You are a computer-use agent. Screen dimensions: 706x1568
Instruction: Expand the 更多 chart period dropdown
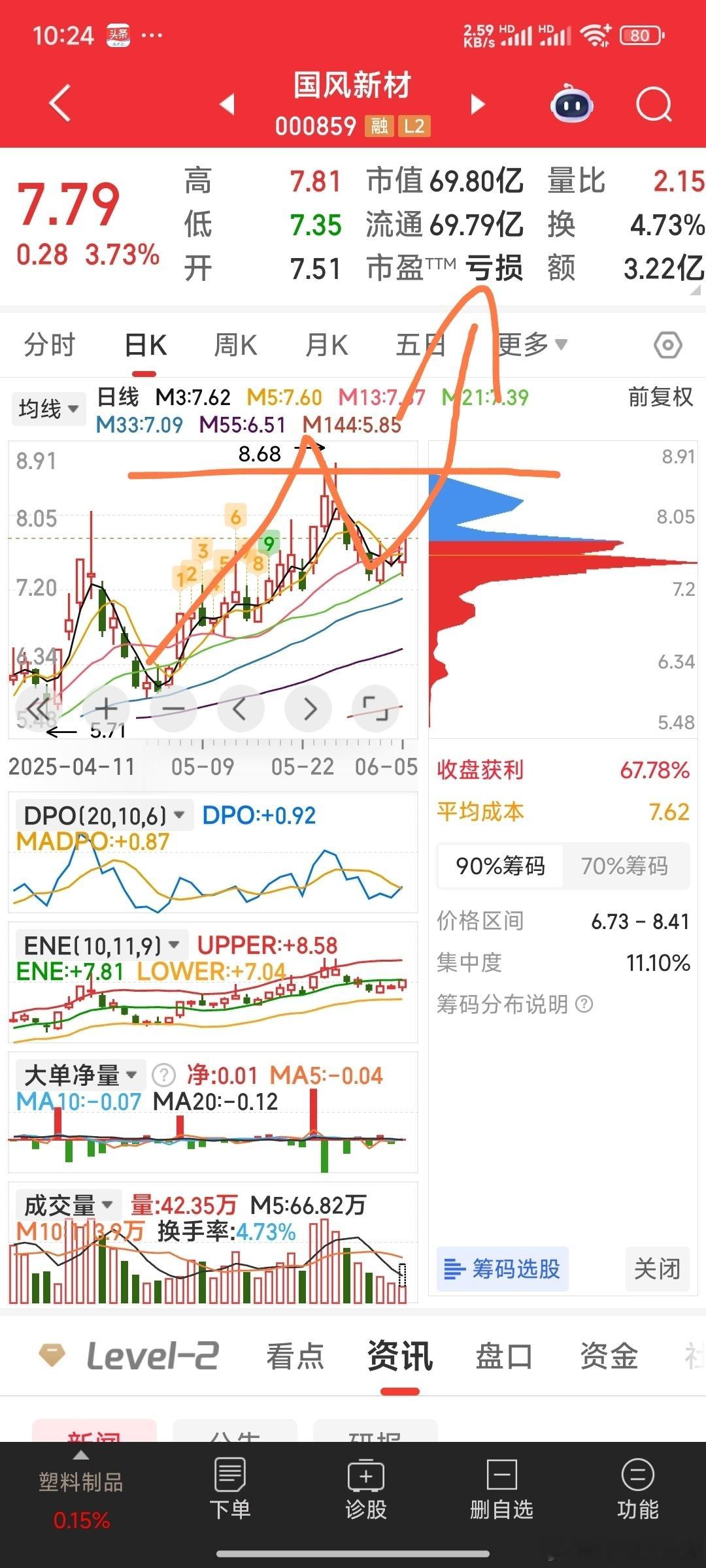tap(532, 344)
